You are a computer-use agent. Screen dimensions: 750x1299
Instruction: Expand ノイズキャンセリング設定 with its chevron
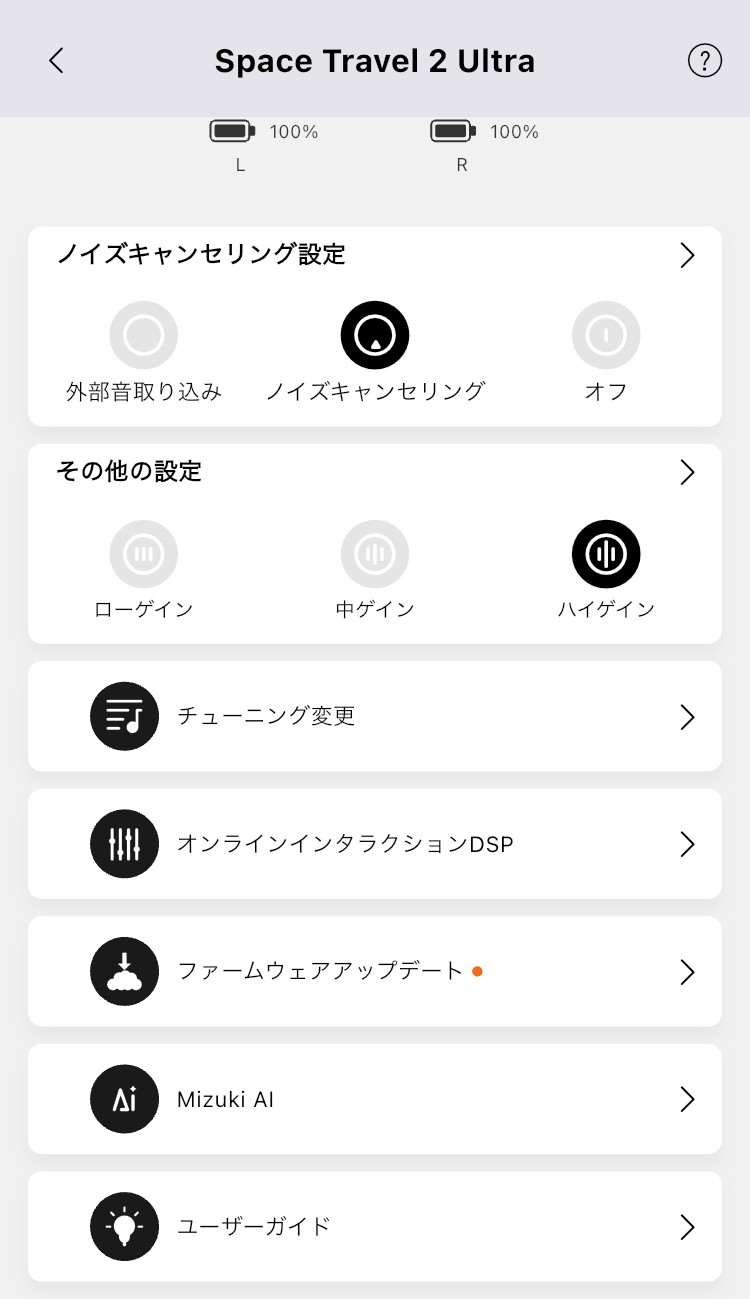tap(687, 256)
